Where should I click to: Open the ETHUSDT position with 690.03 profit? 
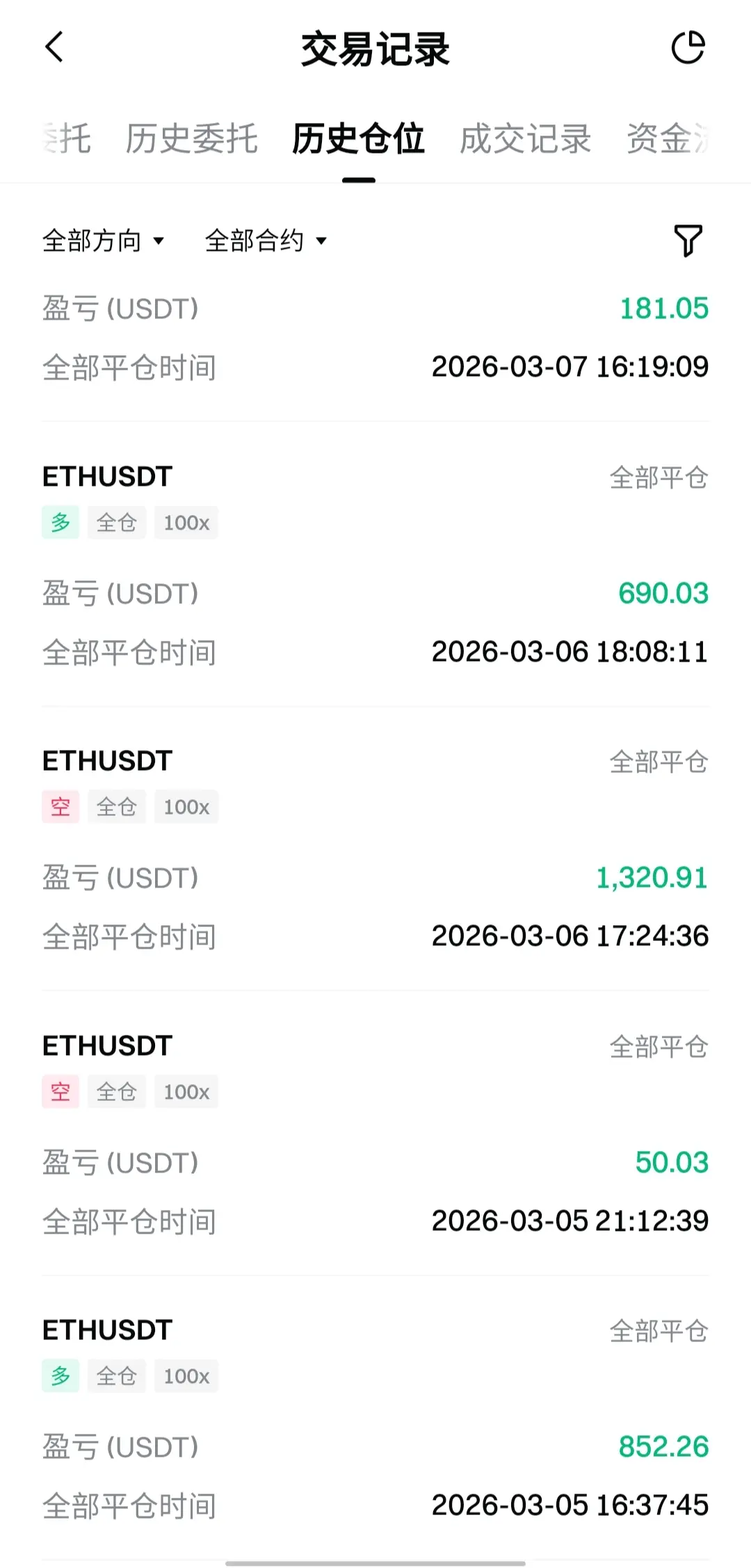[375, 563]
